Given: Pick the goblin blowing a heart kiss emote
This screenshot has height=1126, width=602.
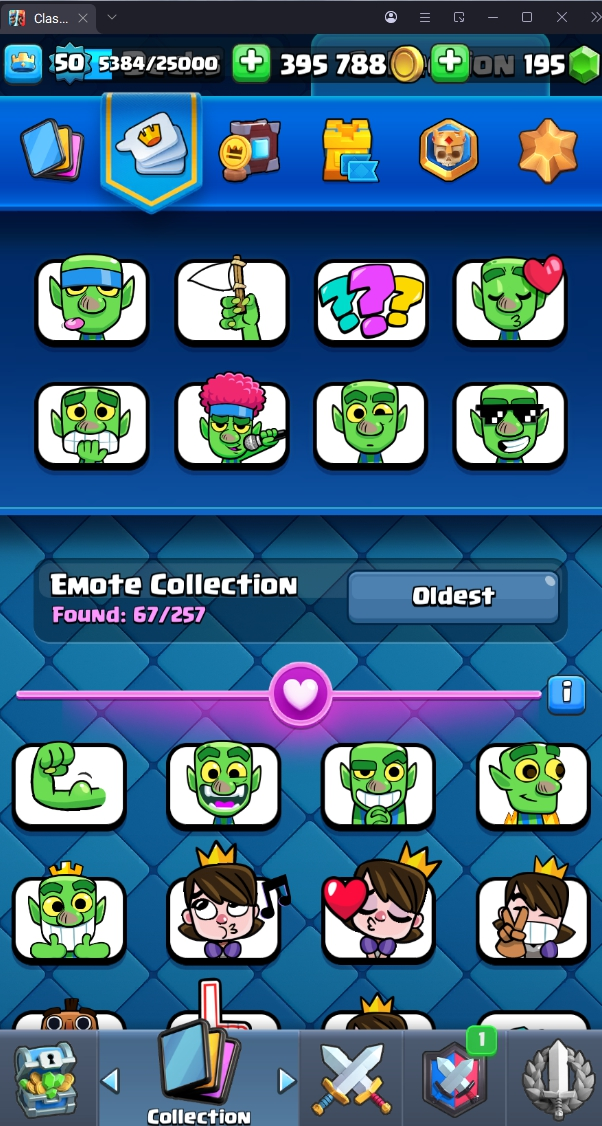Looking at the screenshot, I should coord(510,301).
